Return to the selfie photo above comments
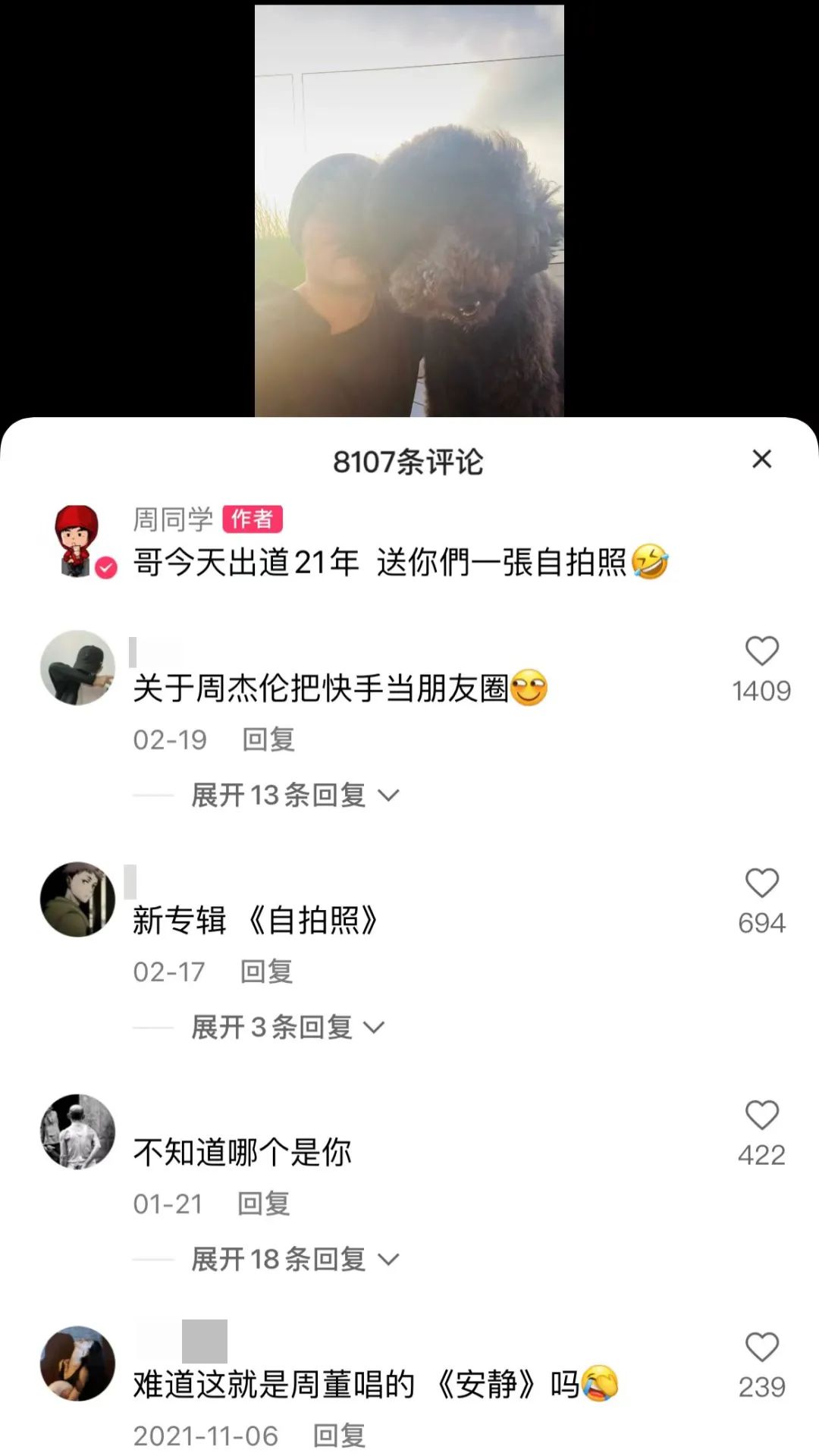The height and width of the screenshot is (1456, 819). click(409, 211)
